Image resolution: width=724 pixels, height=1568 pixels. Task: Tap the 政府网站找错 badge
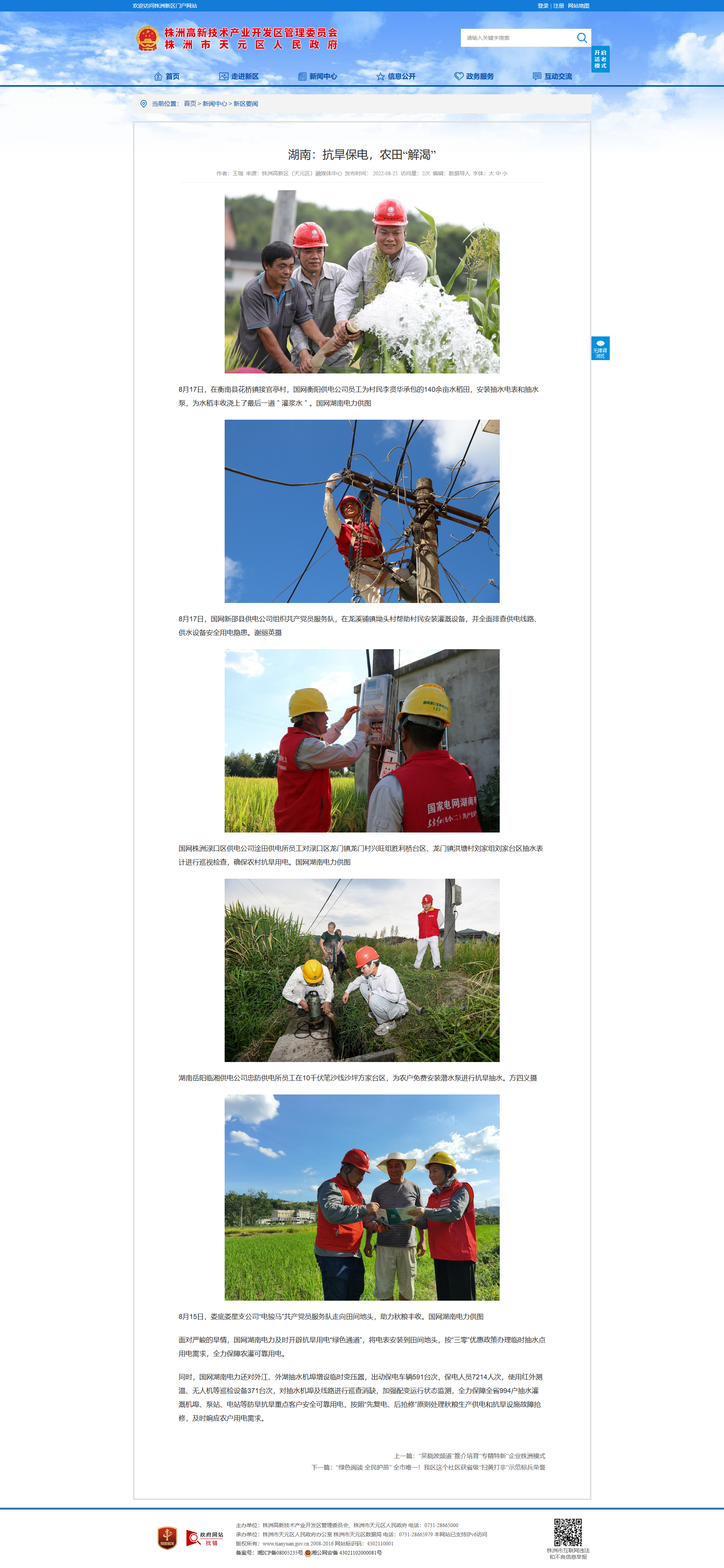[x=205, y=1538]
